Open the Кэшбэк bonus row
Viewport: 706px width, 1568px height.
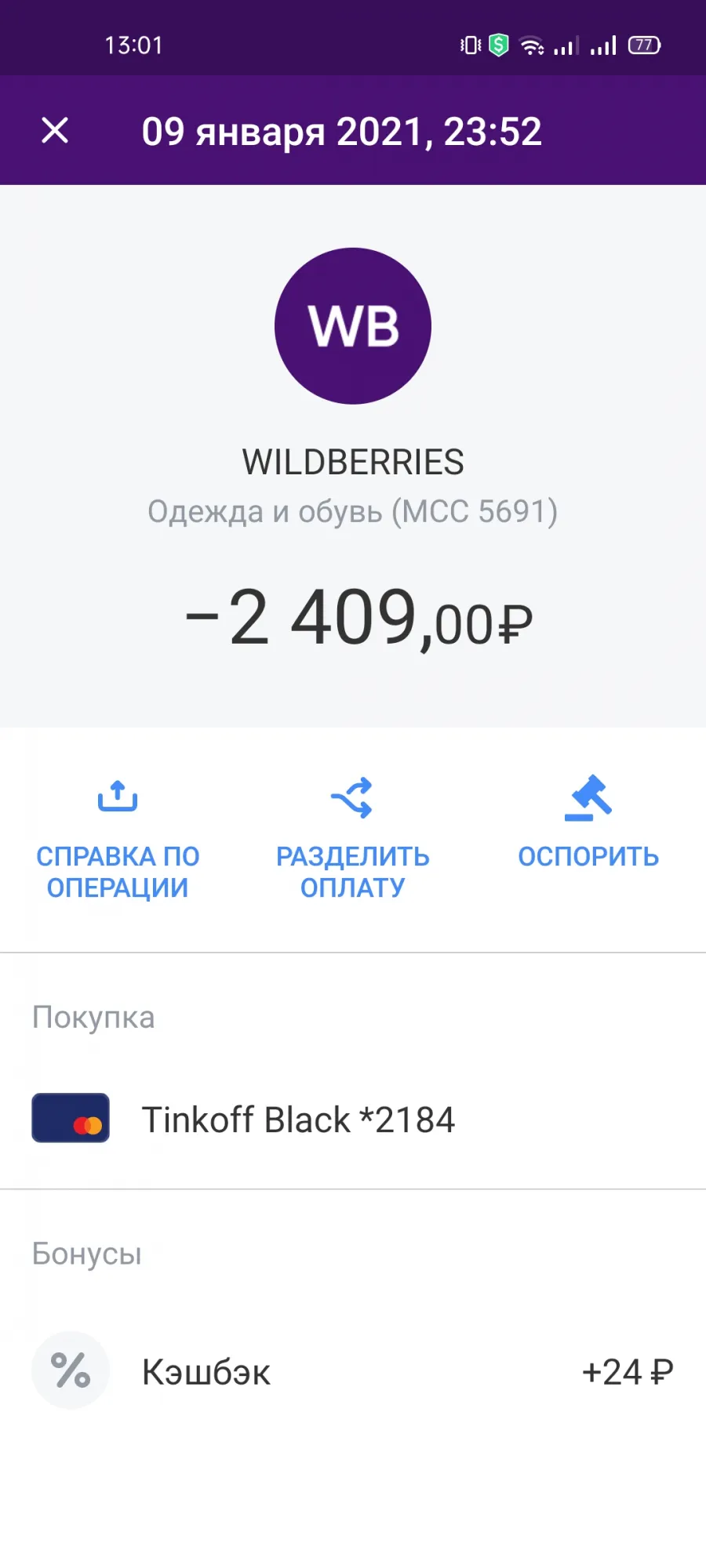click(x=353, y=1371)
